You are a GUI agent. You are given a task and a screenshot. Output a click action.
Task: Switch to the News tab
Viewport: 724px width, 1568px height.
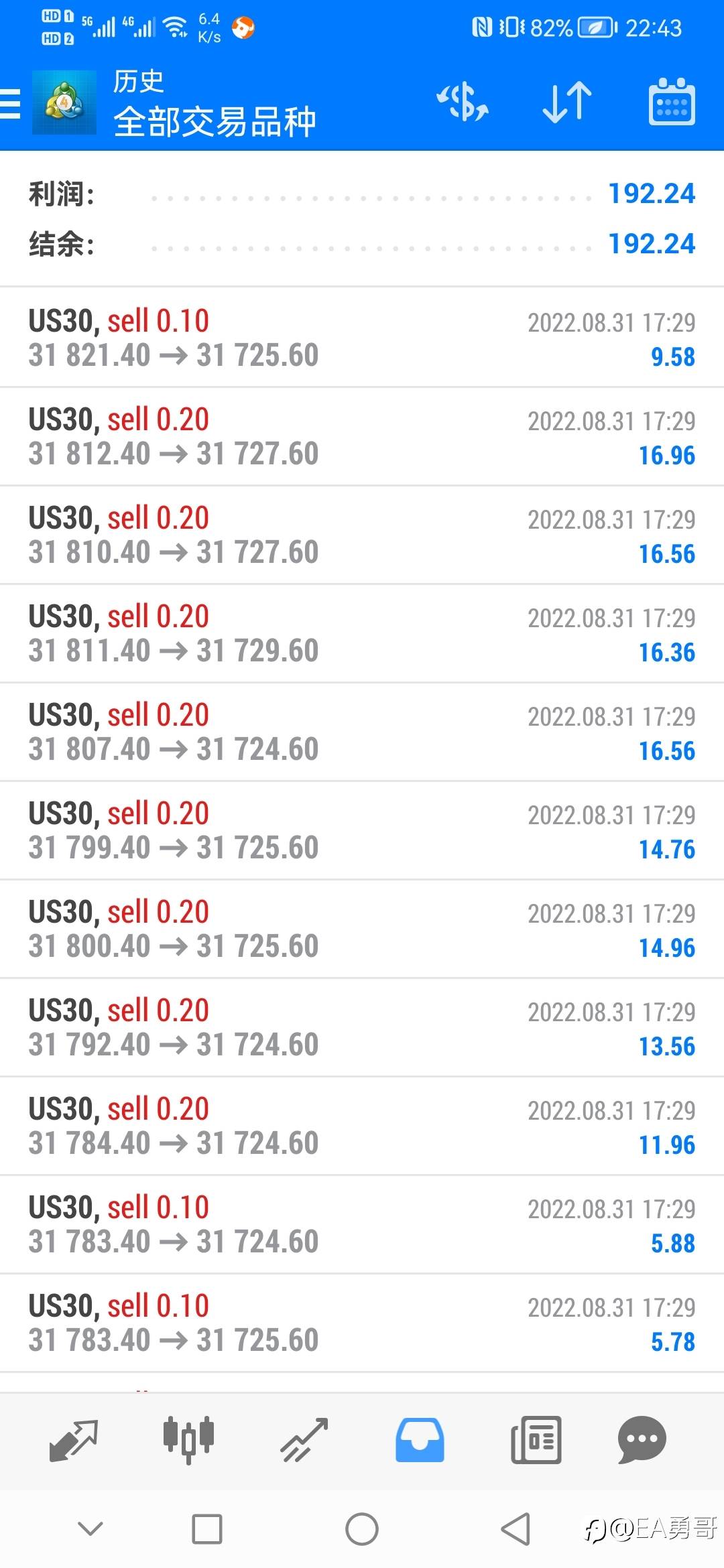(x=536, y=1439)
